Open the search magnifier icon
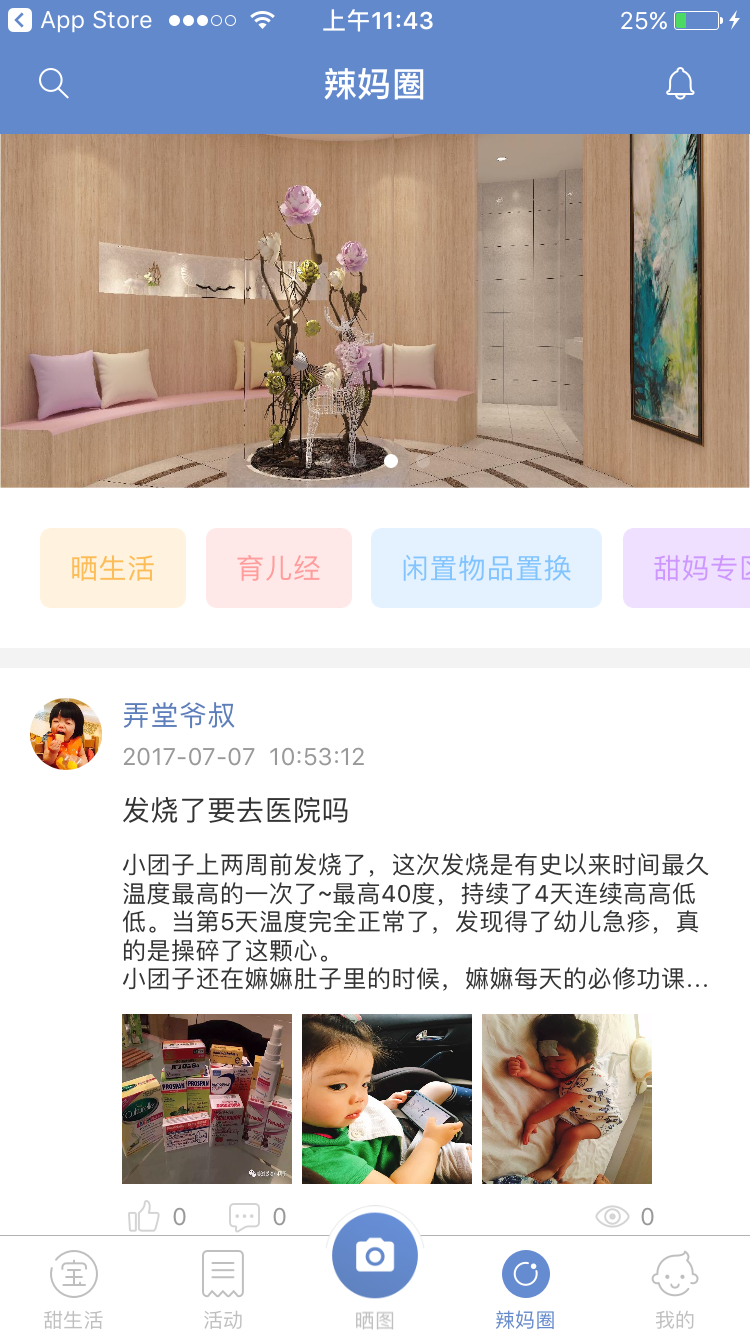This screenshot has width=750, height=1334. pos(54,83)
